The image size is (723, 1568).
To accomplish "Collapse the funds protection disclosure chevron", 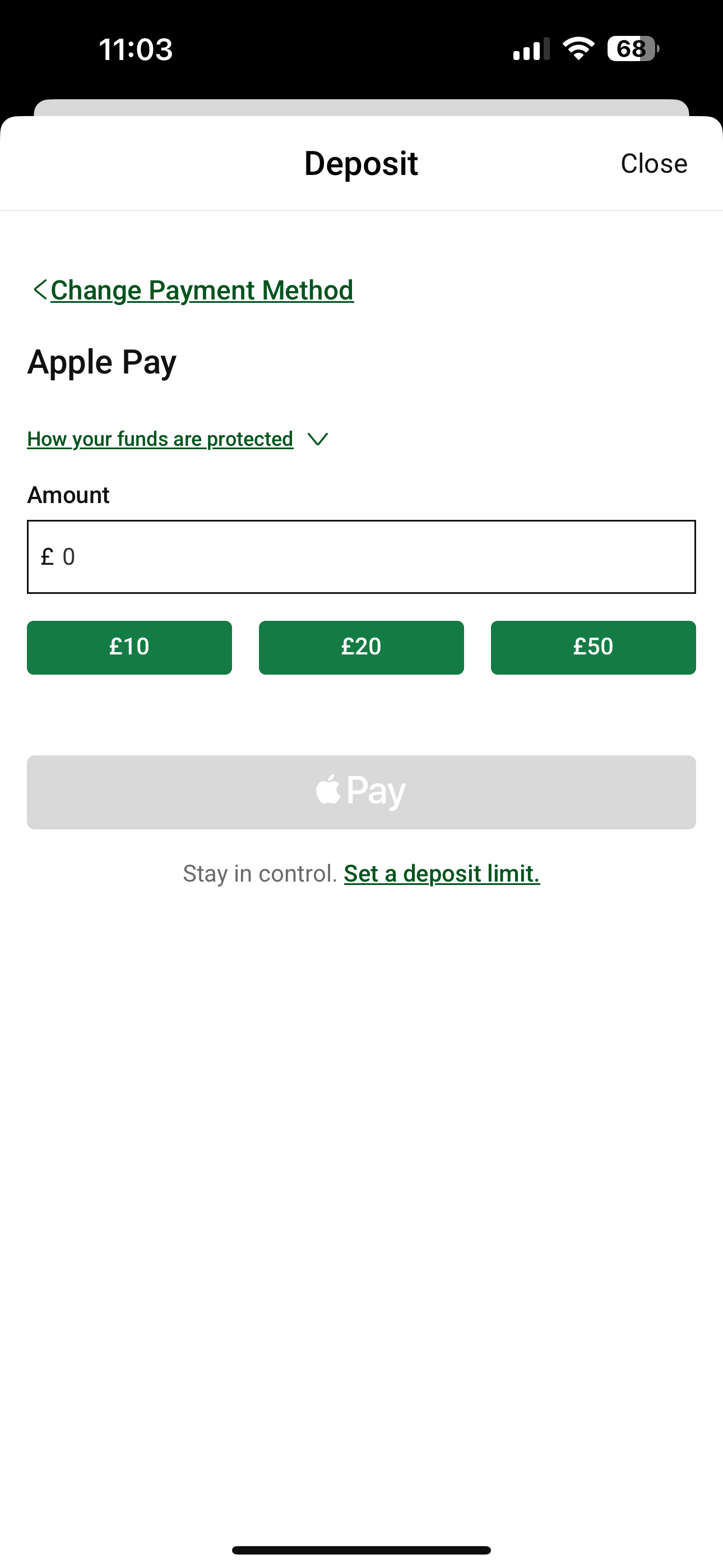I will [318, 440].
